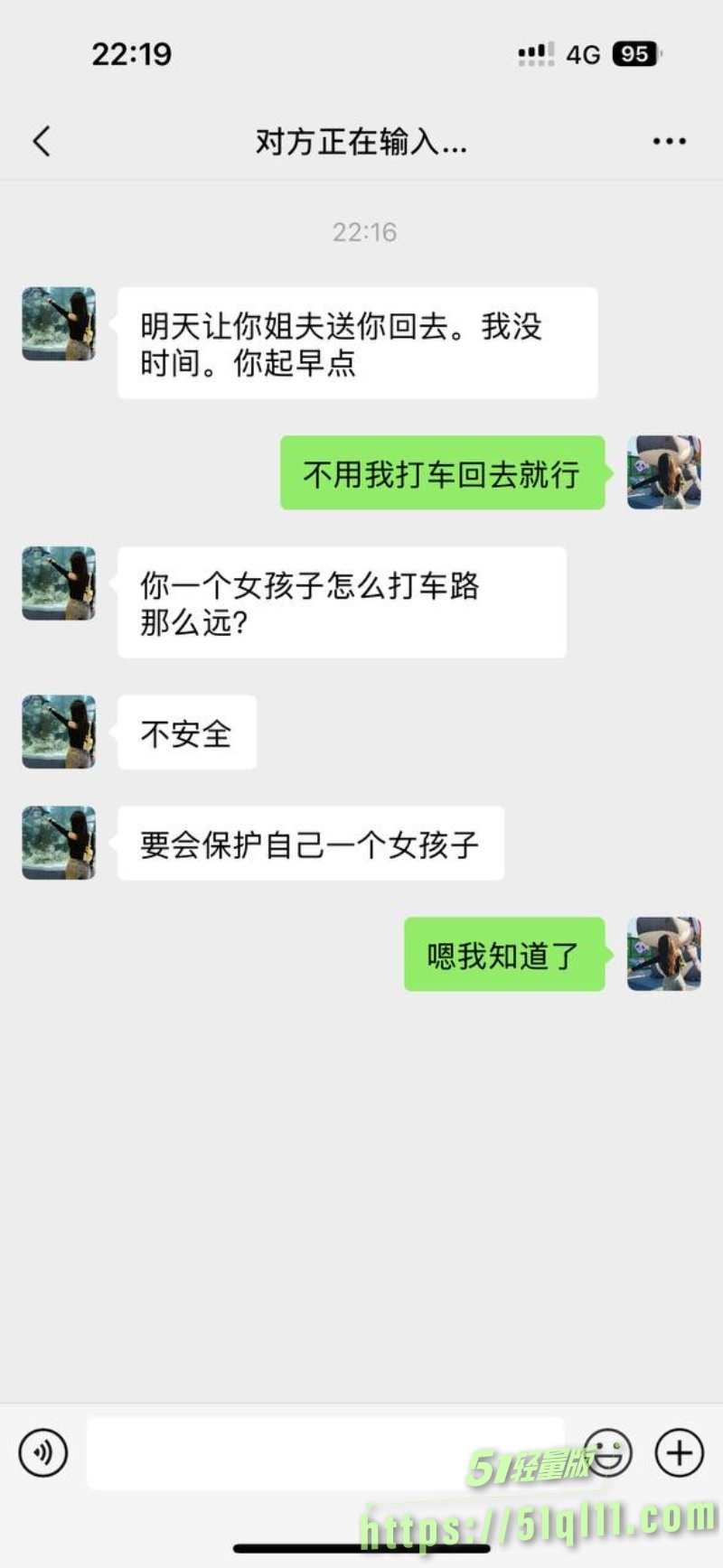Open the plus attachment options

coord(679,1452)
